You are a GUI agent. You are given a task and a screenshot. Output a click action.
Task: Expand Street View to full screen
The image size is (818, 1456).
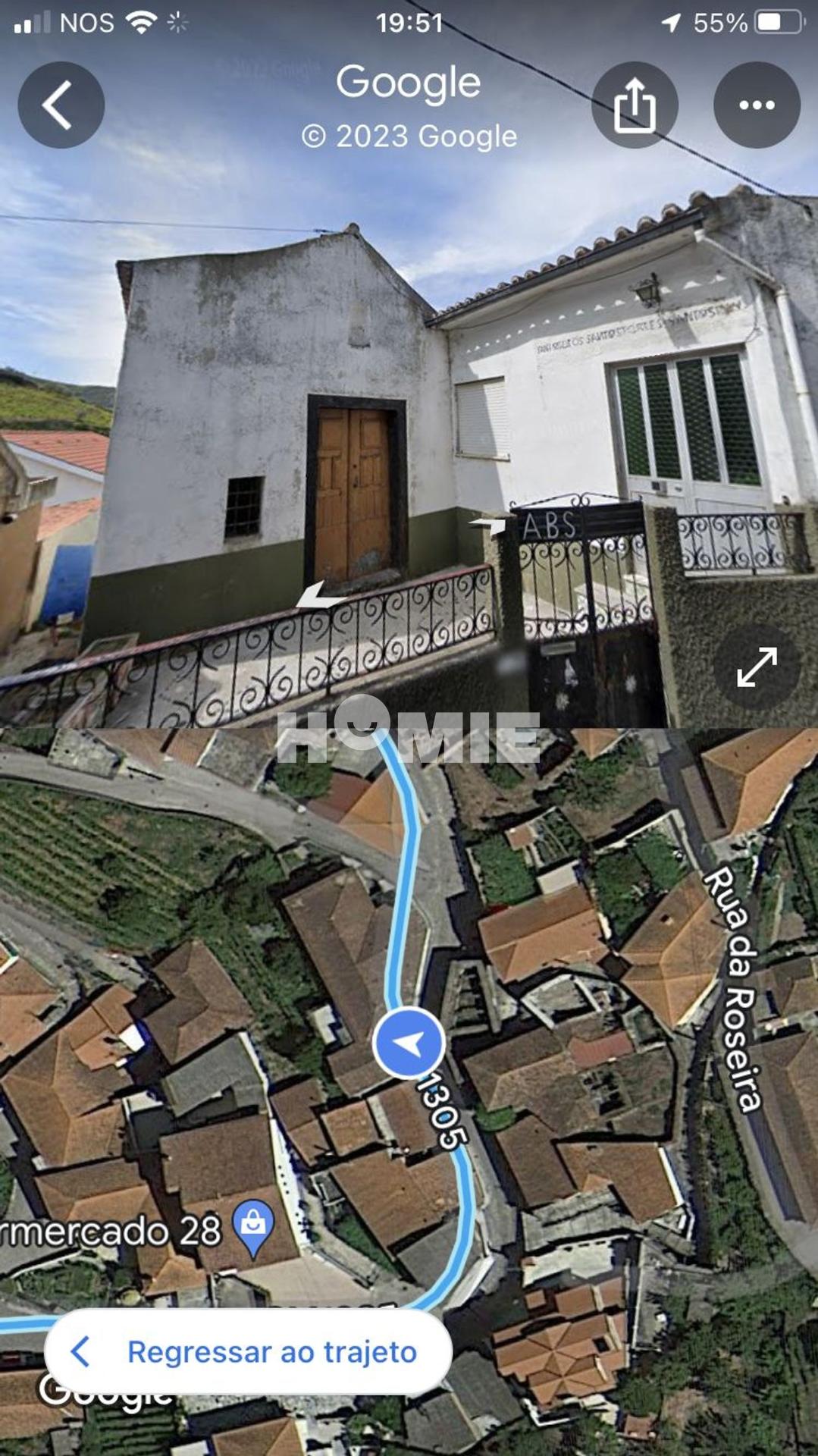[756, 667]
